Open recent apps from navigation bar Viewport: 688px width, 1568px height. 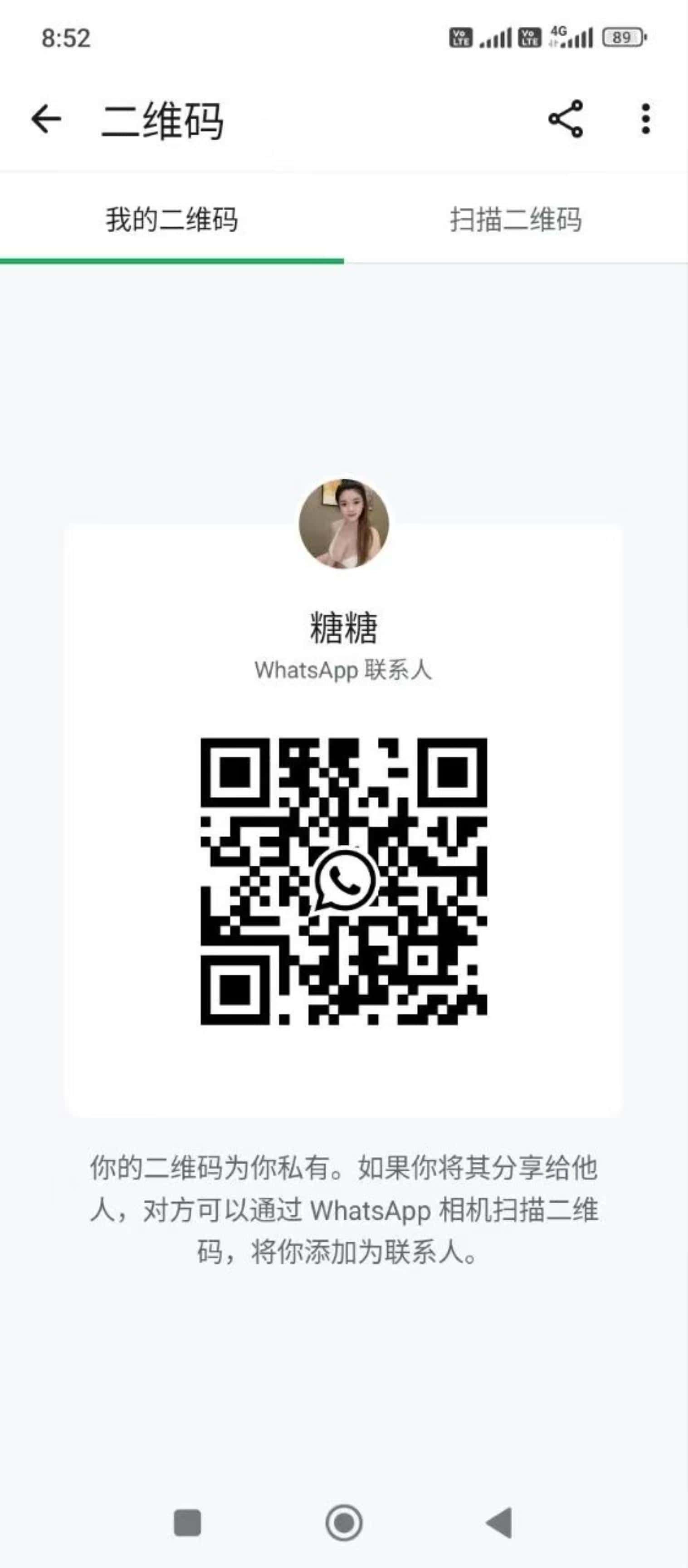(187, 1522)
